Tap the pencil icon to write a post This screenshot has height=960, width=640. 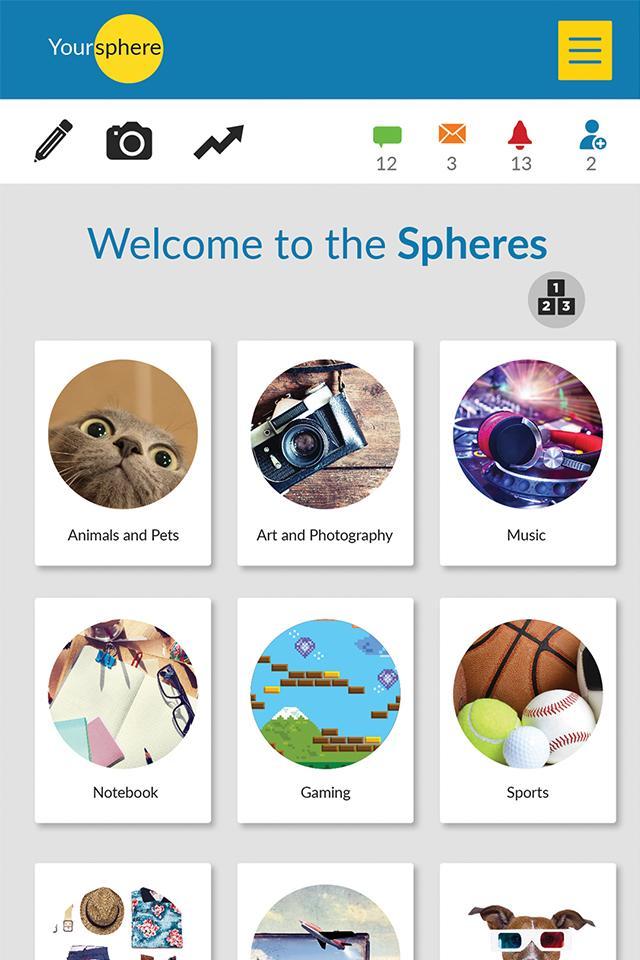(x=53, y=141)
